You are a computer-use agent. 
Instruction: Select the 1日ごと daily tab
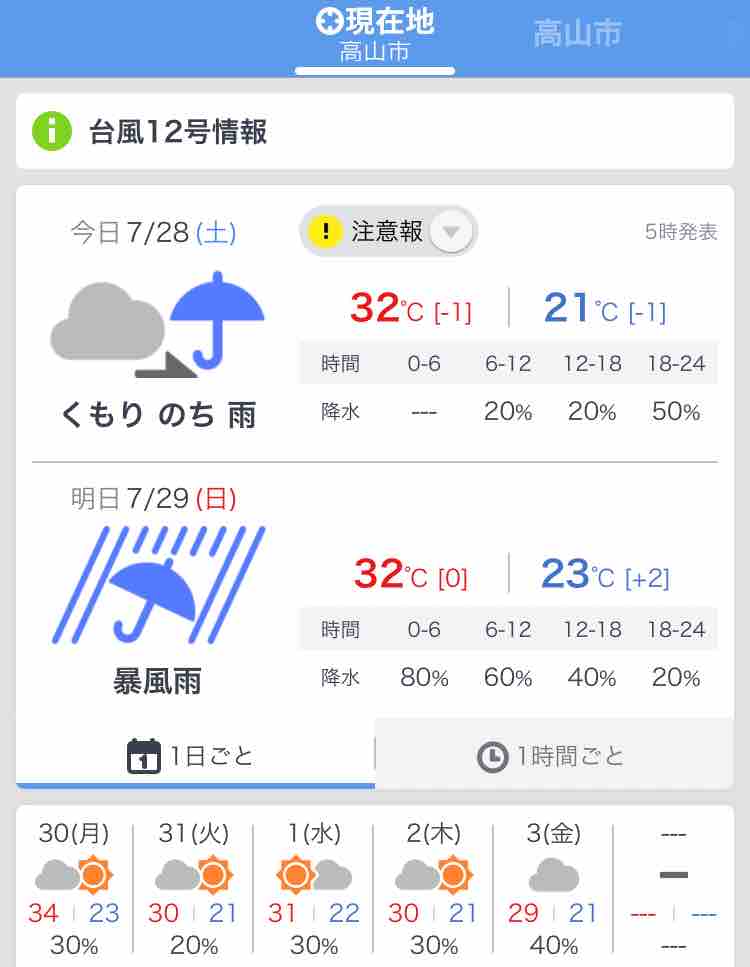point(195,755)
